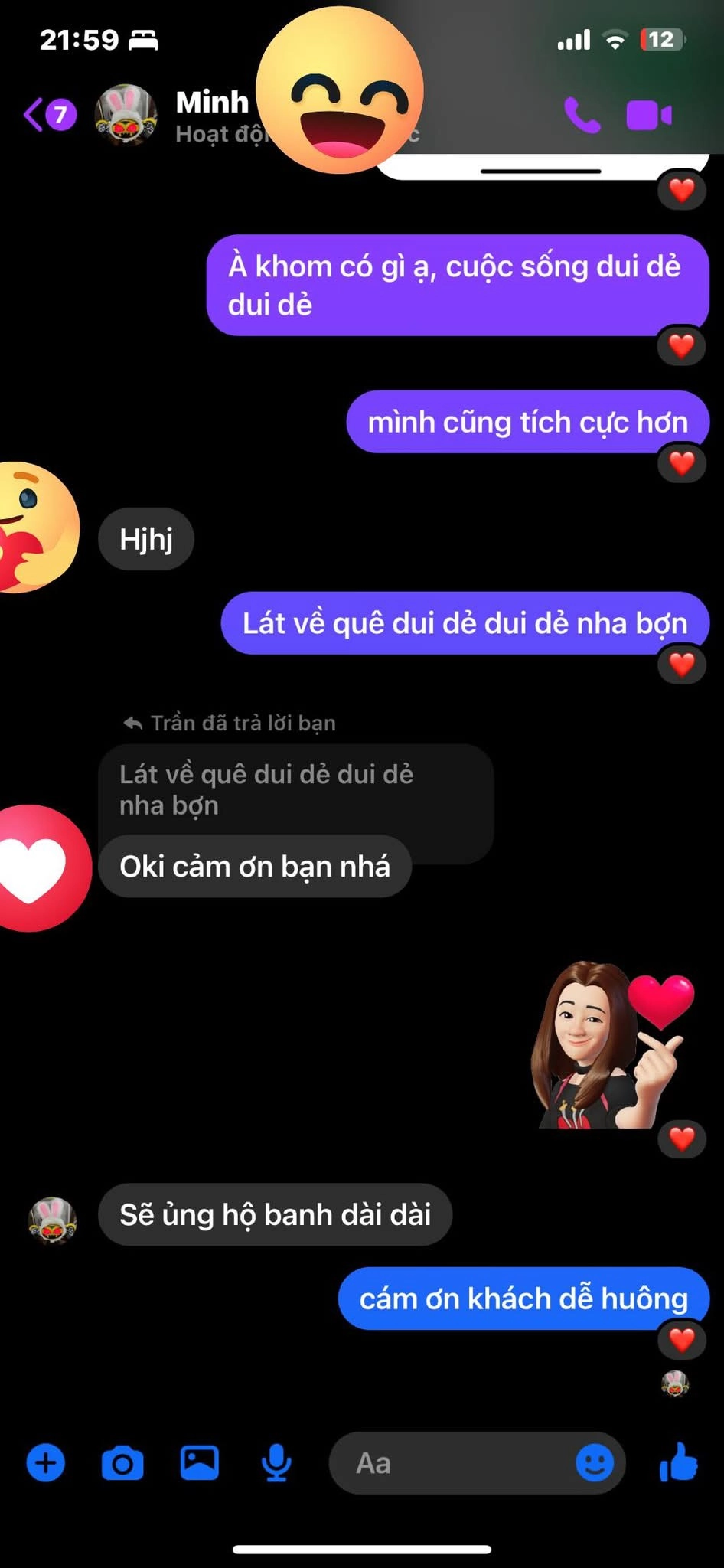The width and height of the screenshot is (724, 1568).
Task: View heart reaction on 'À khom có gì ạ' message
Action: point(681,347)
